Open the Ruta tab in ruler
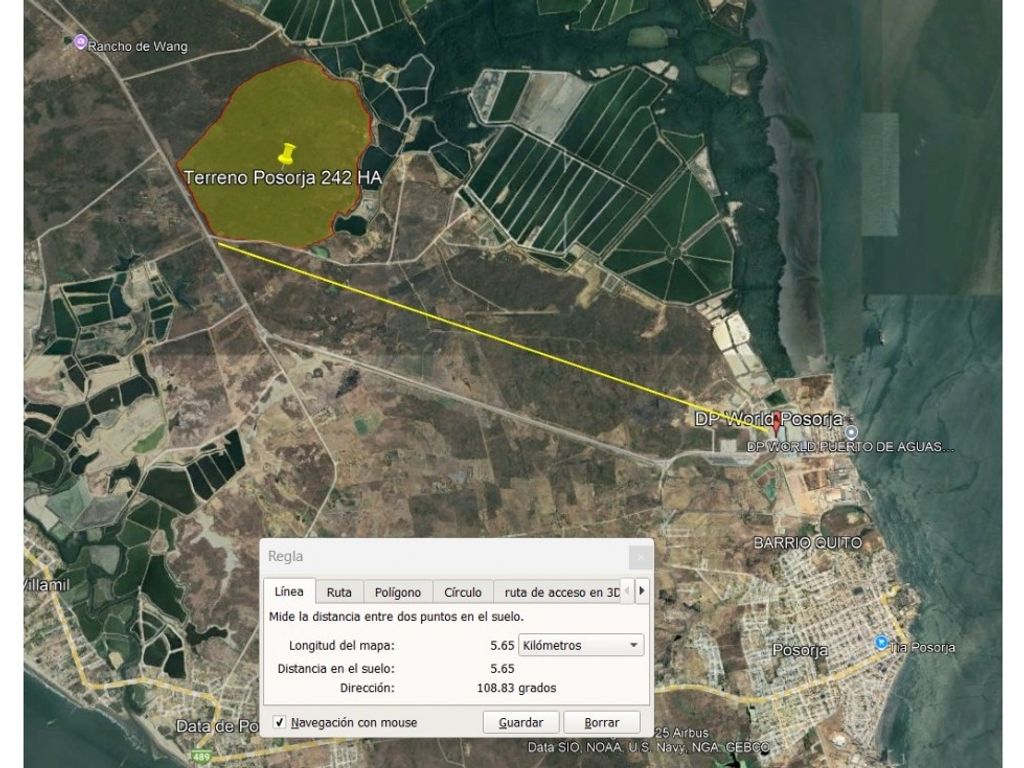1024x768 pixels. [339, 592]
